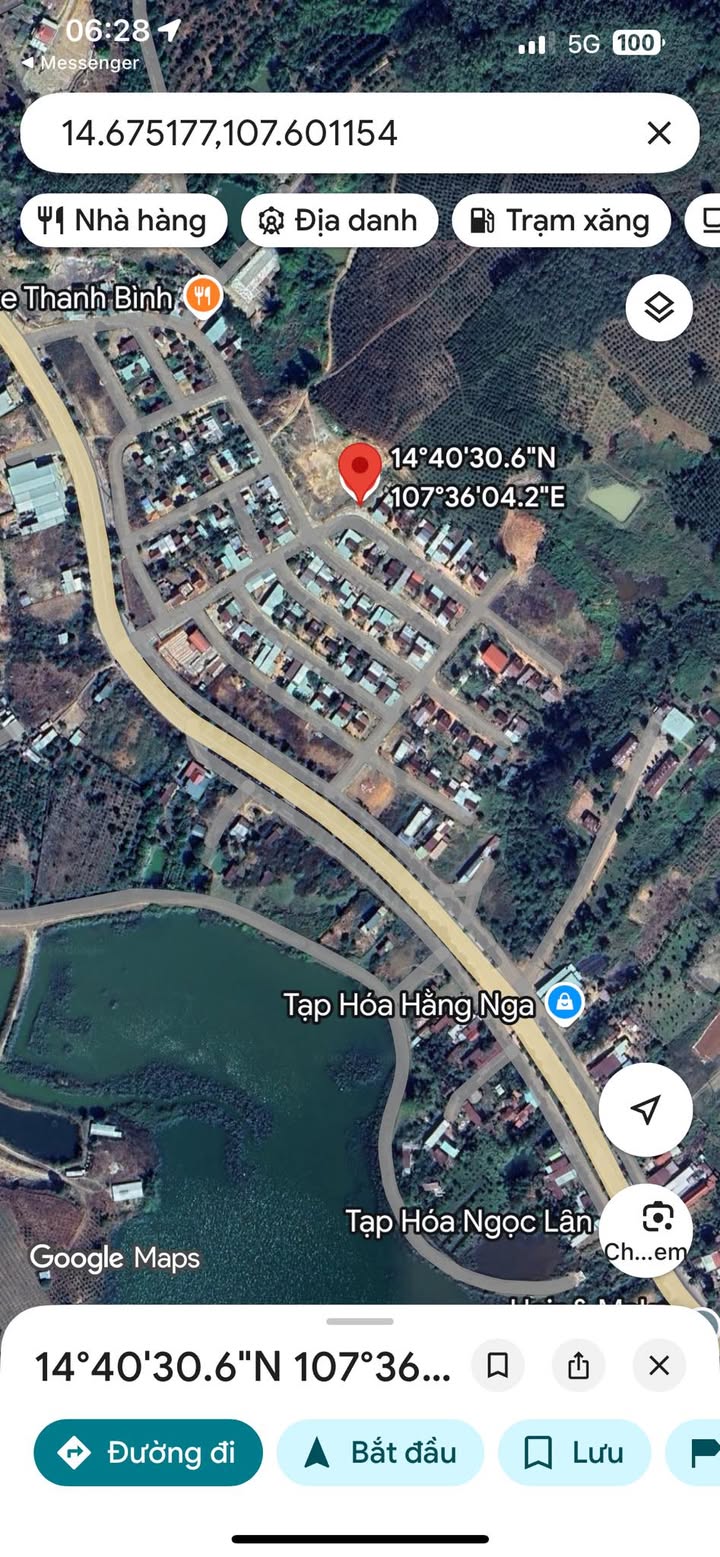The image size is (720, 1557).
Task: Tap the red dropped pin
Action: tap(360, 471)
